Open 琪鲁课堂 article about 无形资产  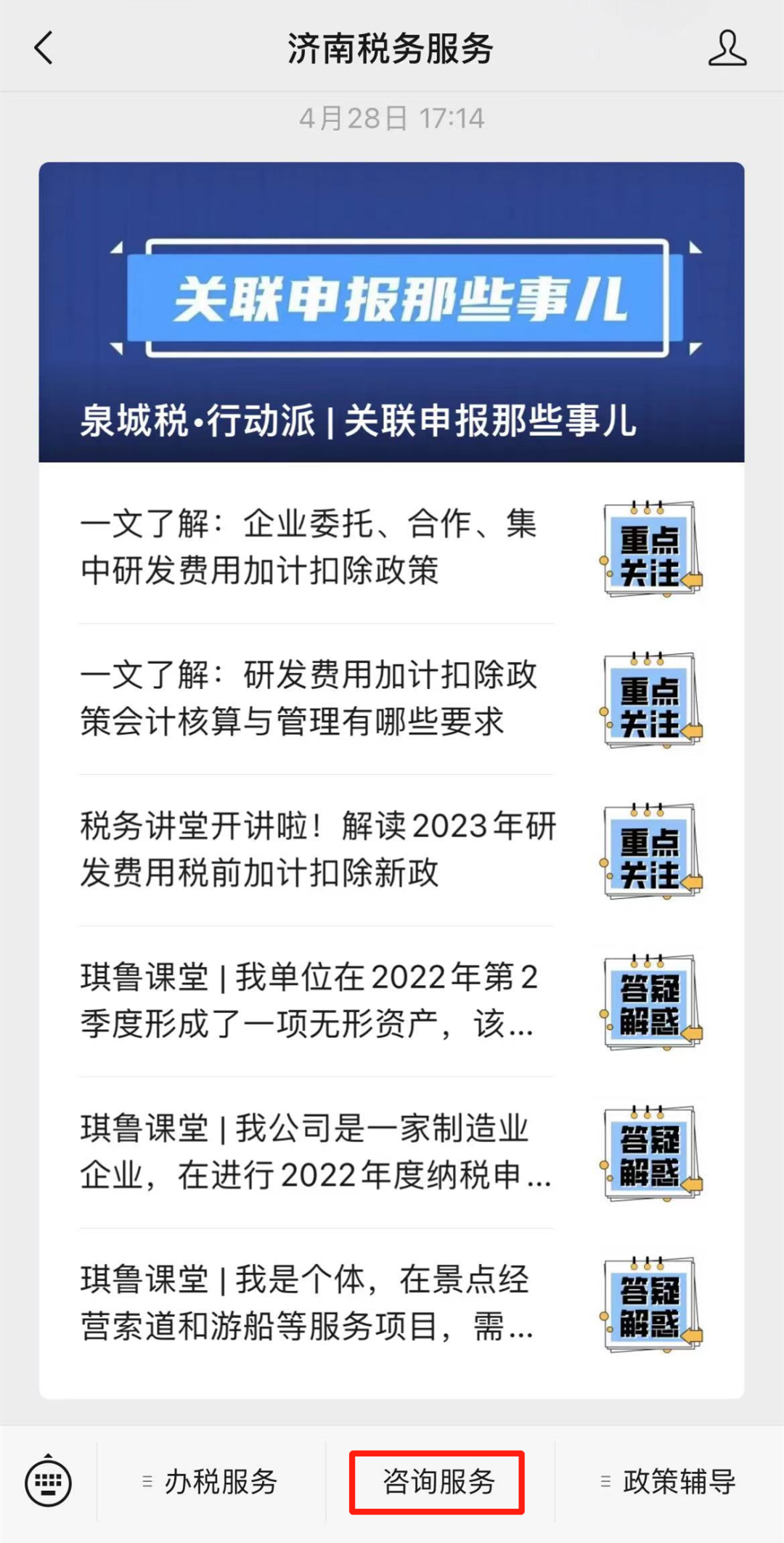coord(391,1001)
